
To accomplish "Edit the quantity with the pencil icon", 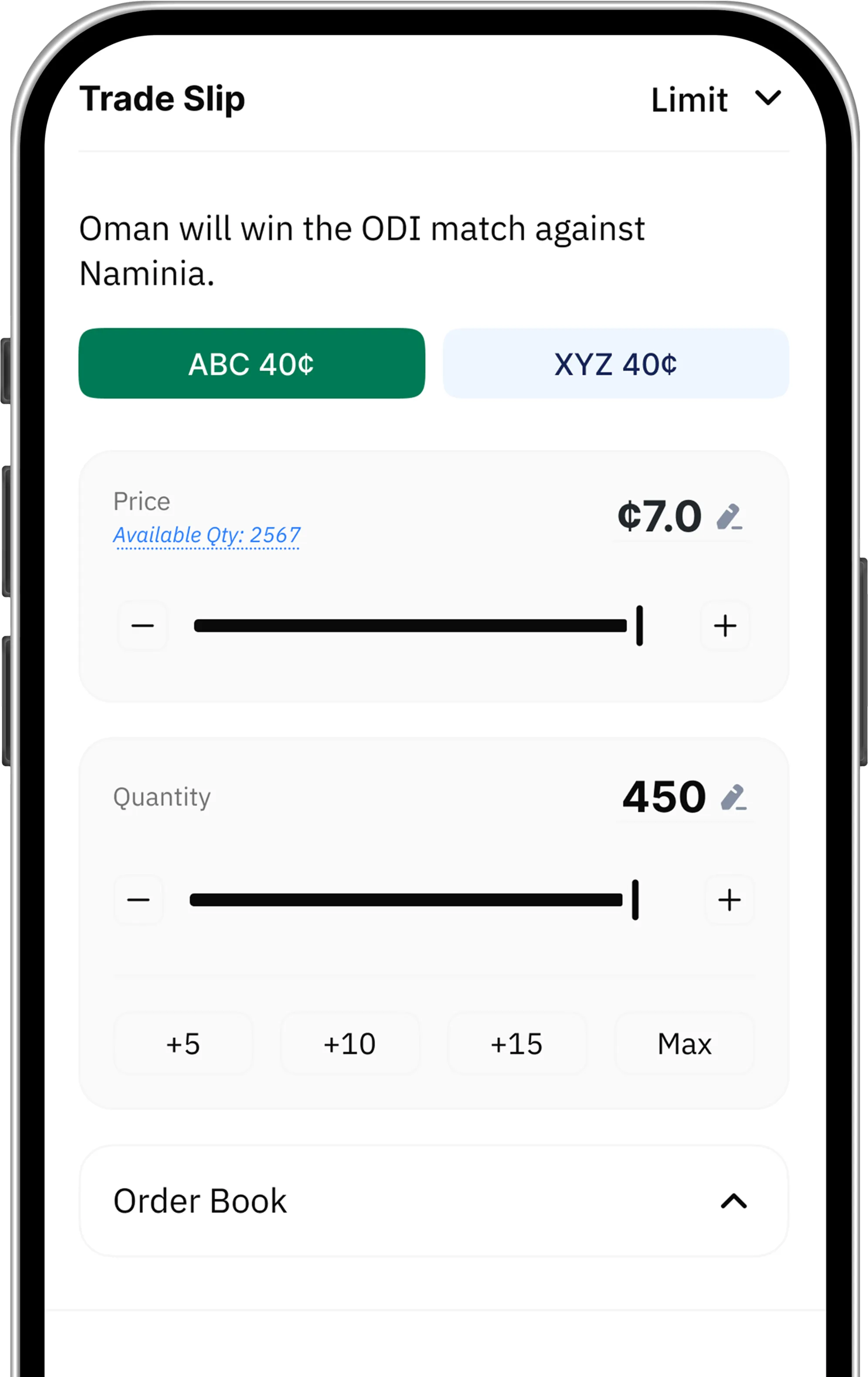I will pos(733,797).
